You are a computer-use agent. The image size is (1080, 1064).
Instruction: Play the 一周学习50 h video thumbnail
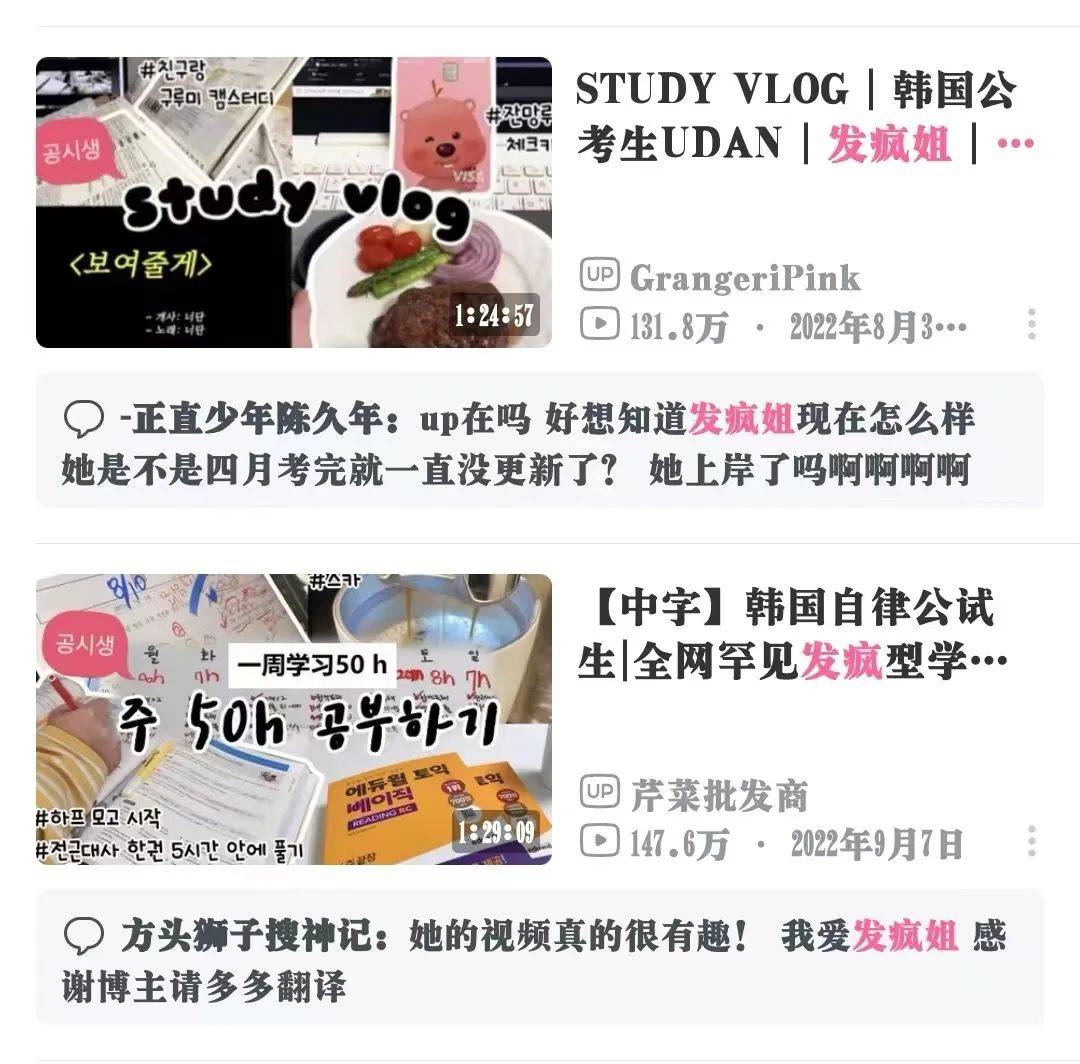coord(293,719)
